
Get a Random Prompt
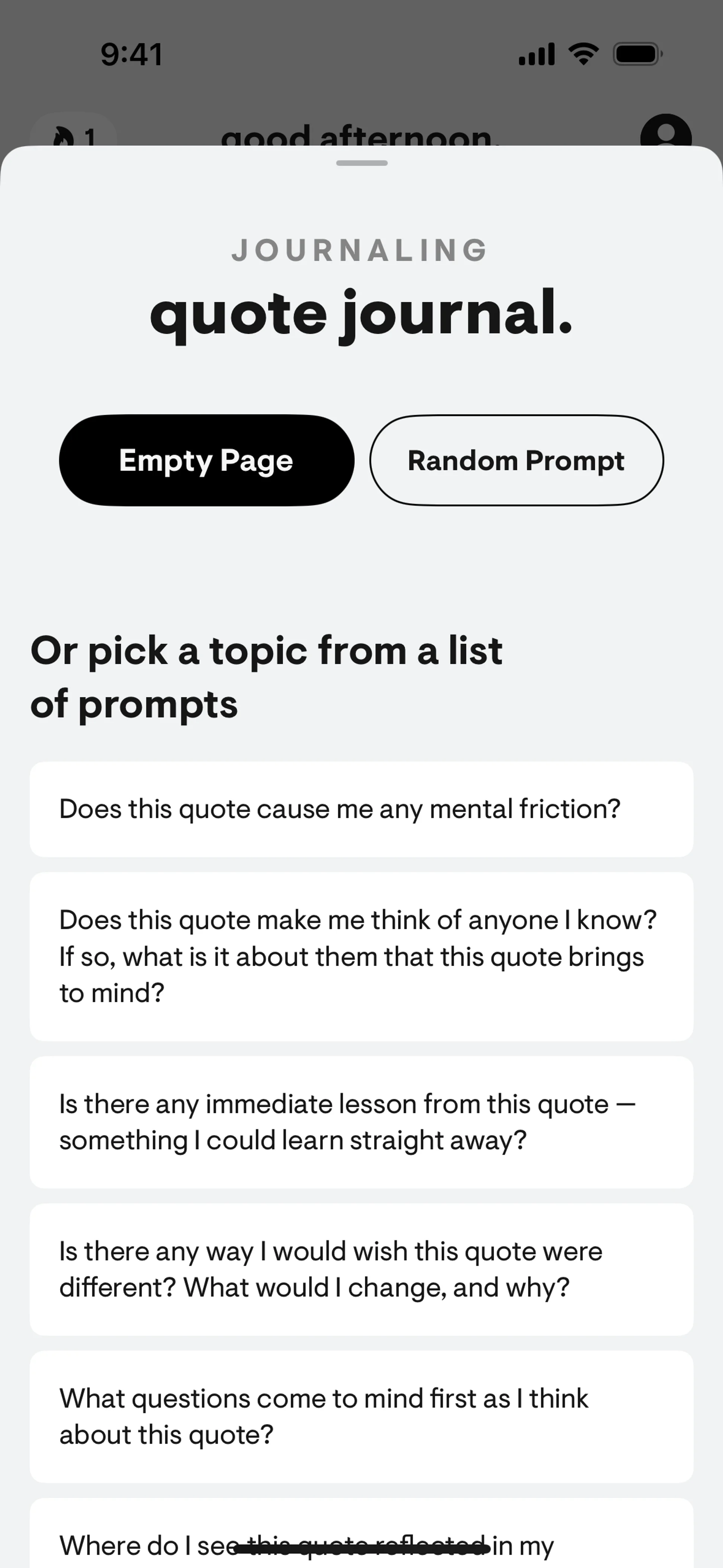(516, 460)
